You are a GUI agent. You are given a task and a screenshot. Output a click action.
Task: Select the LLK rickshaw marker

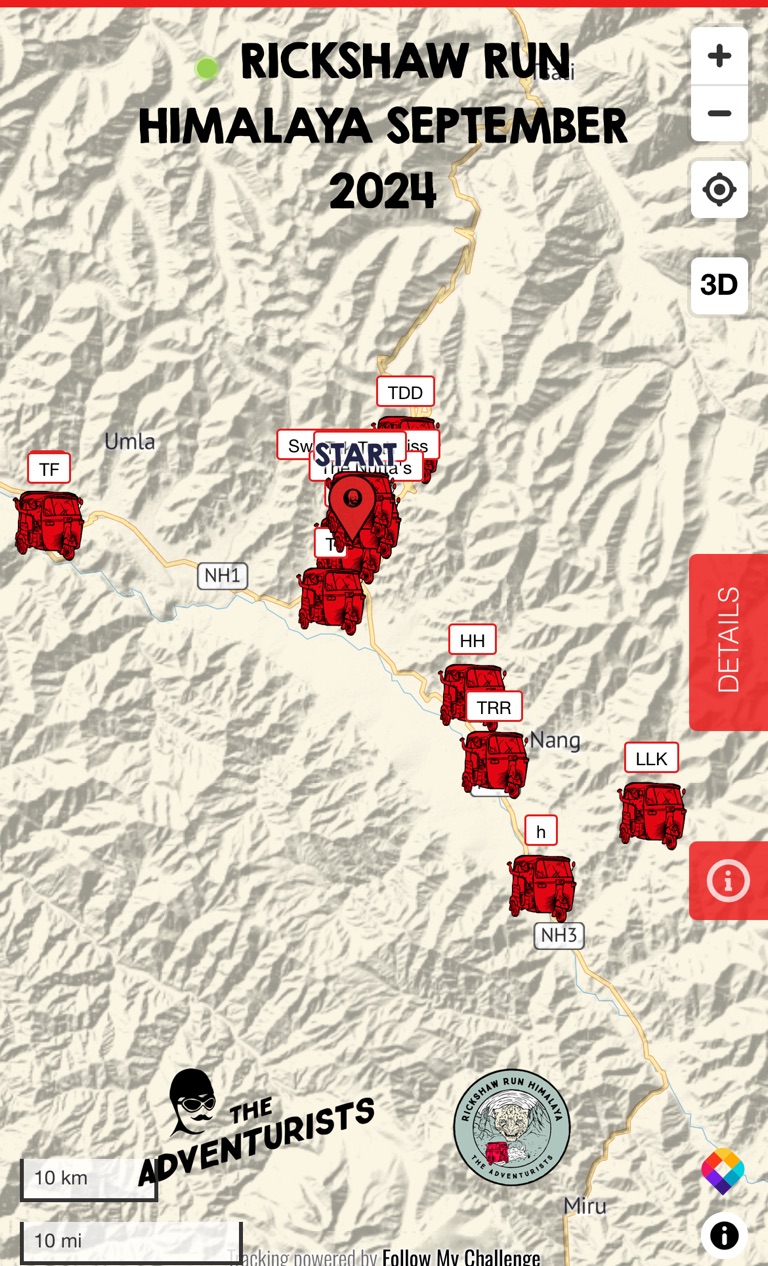pyautogui.click(x=652, y=813)
